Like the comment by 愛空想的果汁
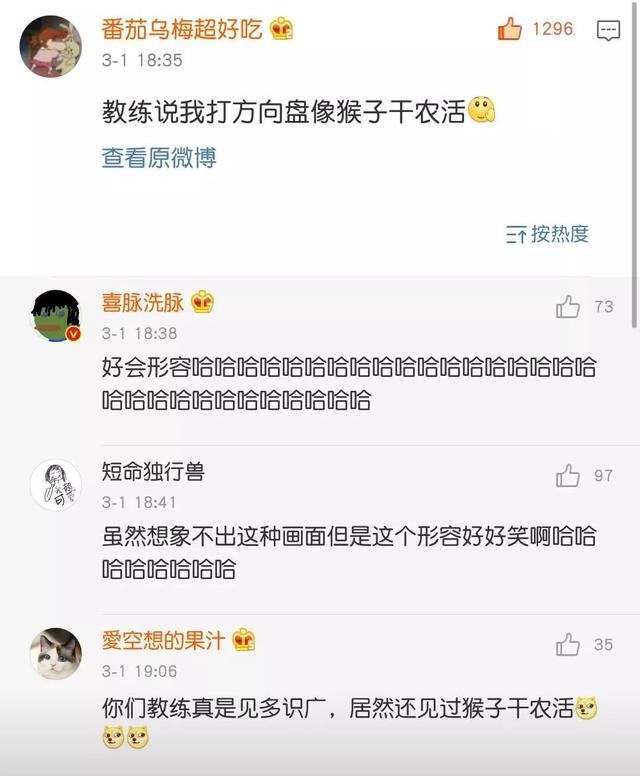 coord(568,644)
